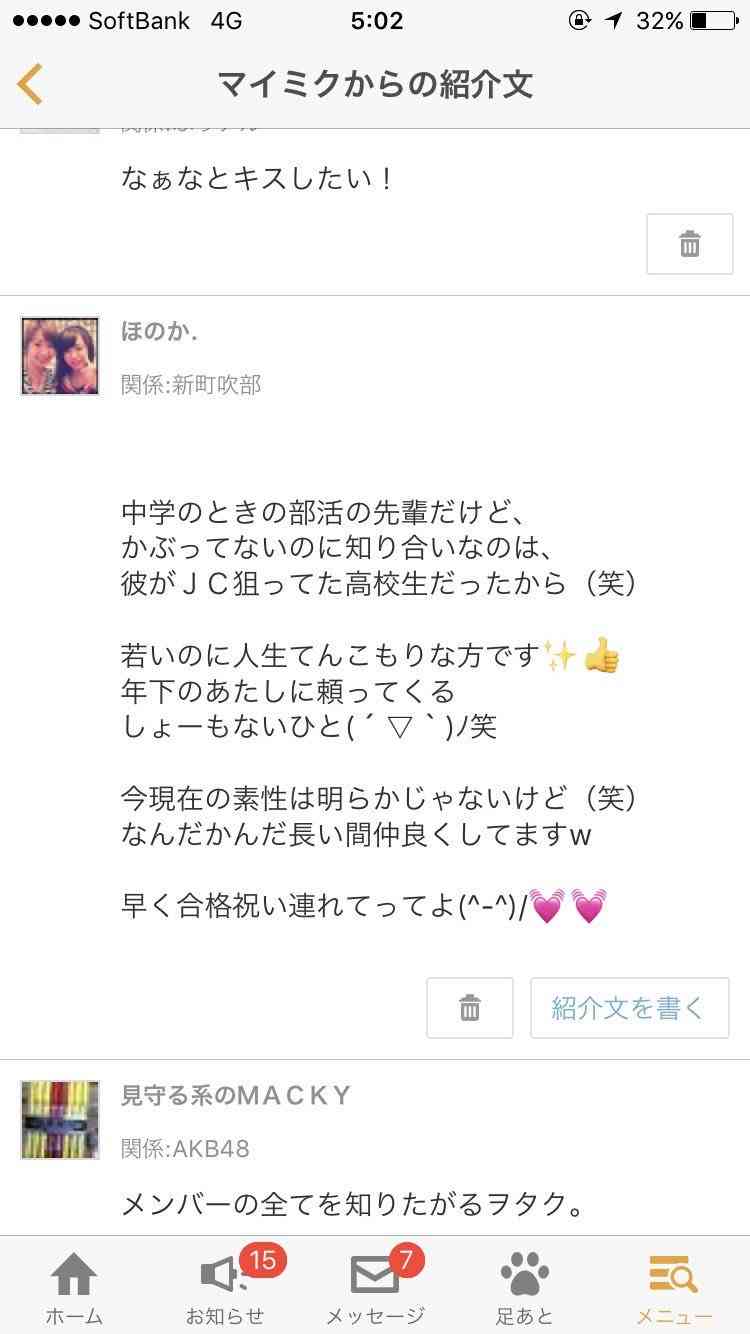
Task: Go back with the header arrow
Action: pos(30,84)
